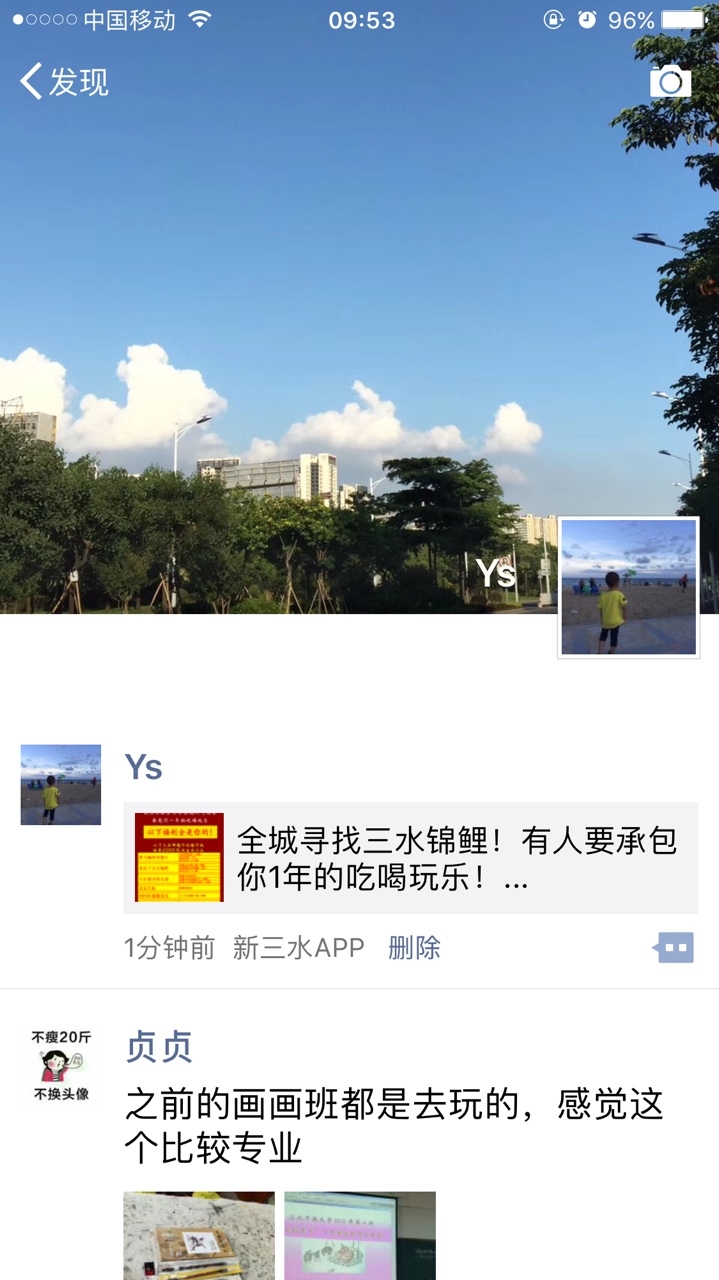The image size is (719, 1280).
Task: Open the camera to post a moment
Action: 670,81
